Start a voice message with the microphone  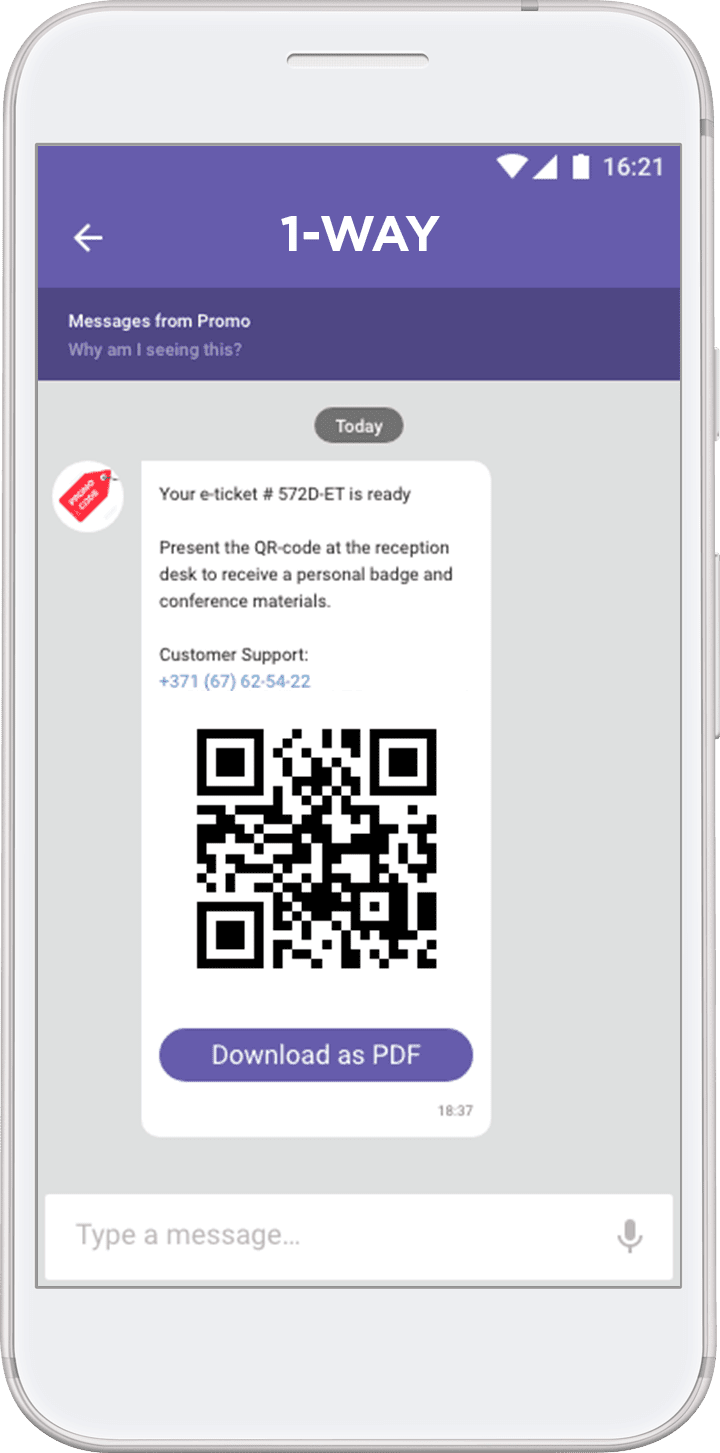click(629, 1236)
